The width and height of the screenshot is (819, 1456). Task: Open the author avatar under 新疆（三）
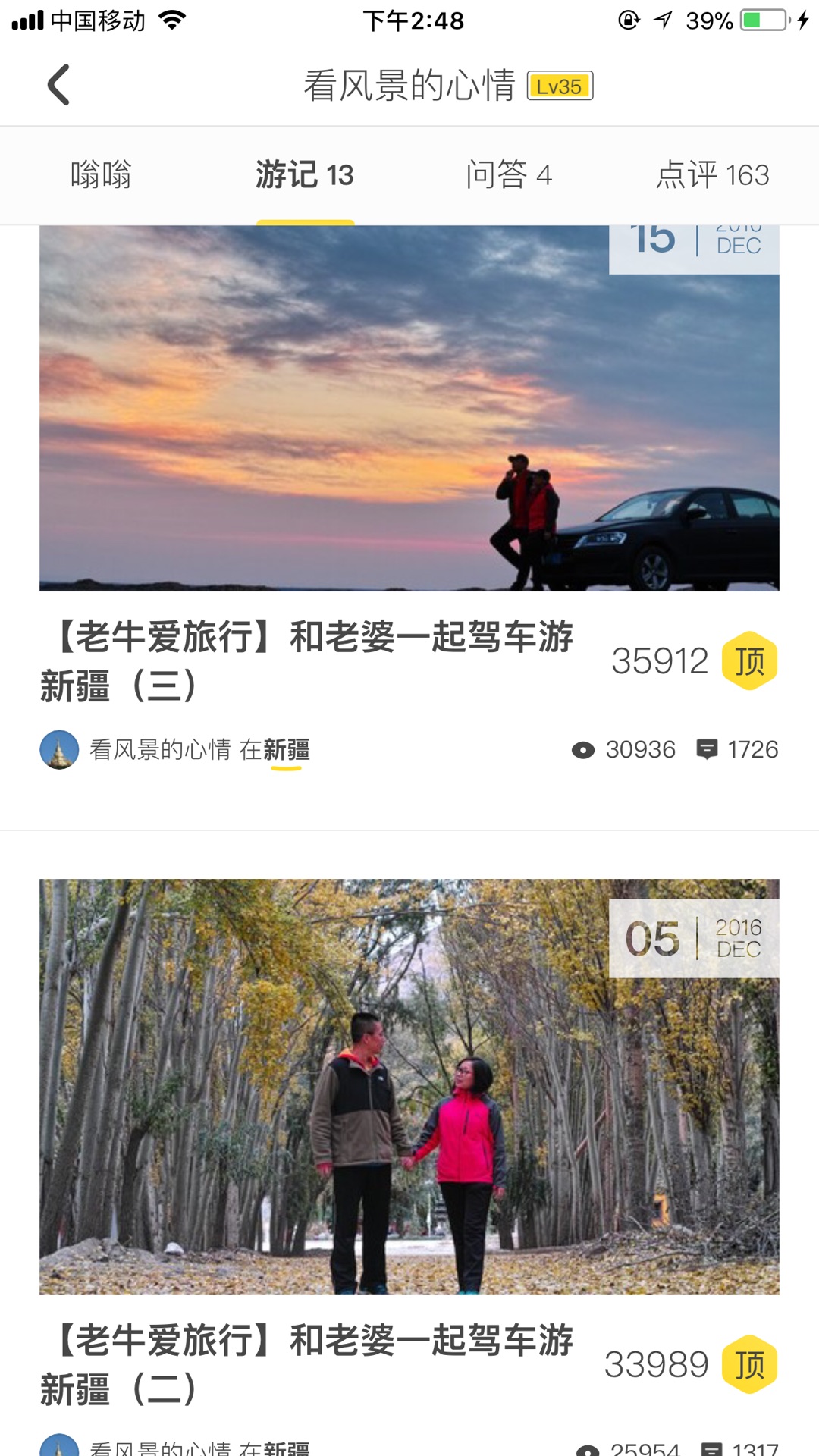tap(59, 750)
